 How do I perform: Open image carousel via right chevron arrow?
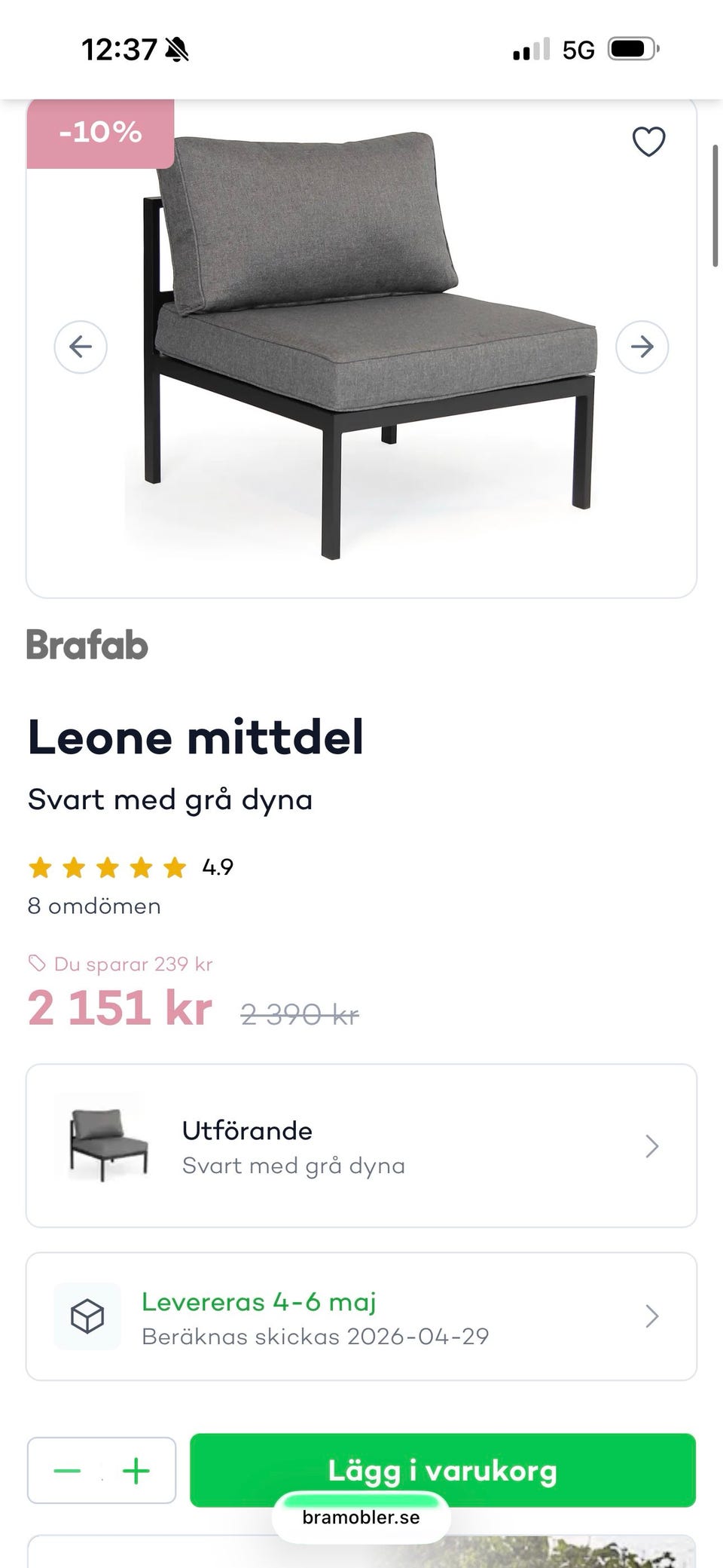click(x=642, y=347)
